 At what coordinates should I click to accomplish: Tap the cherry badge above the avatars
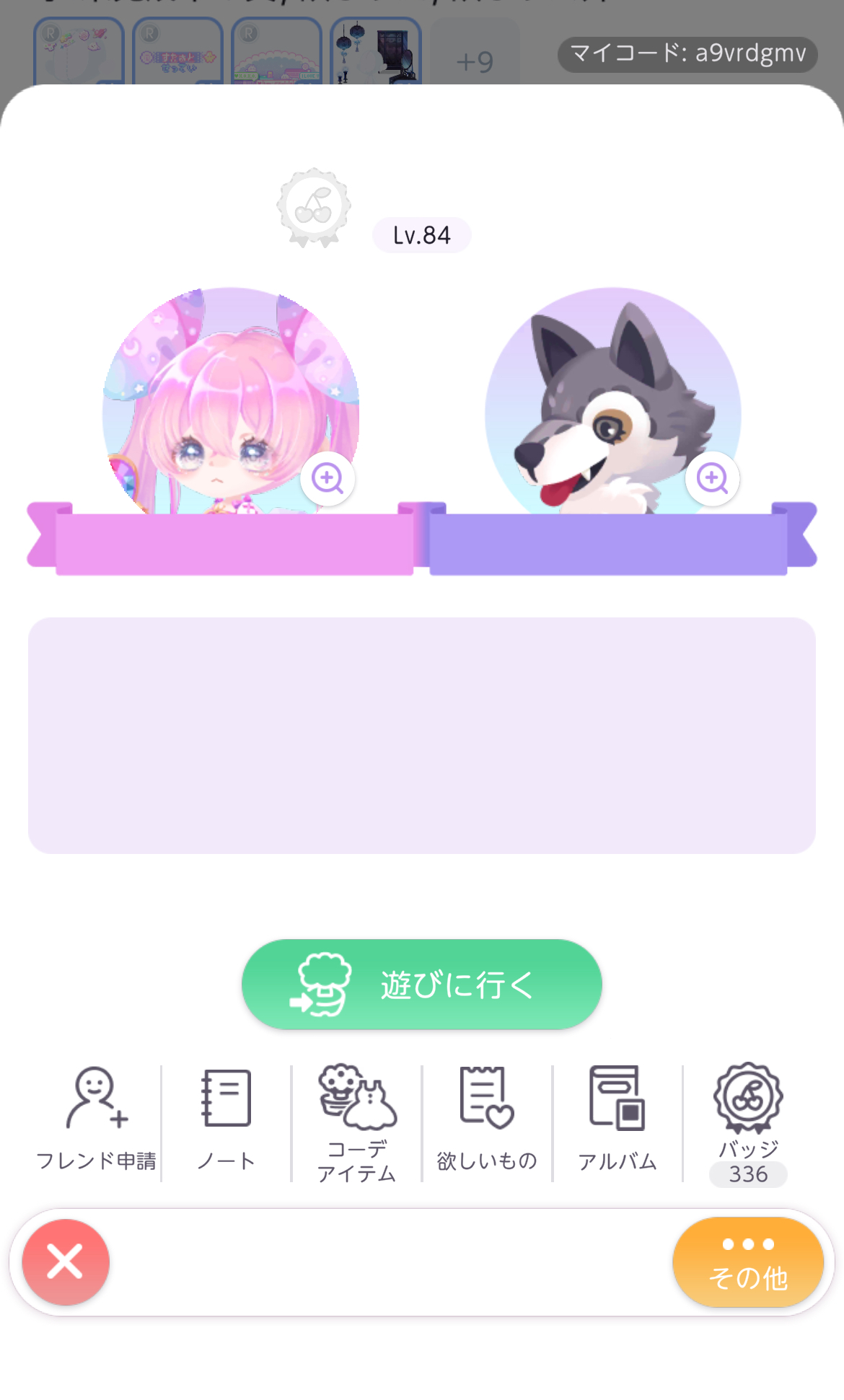314,208
